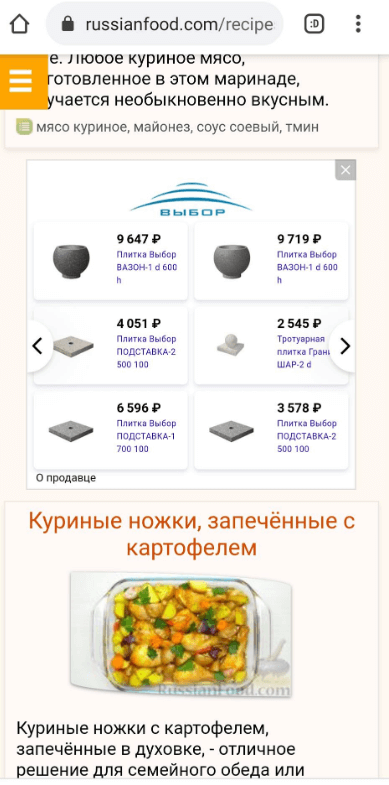Open the ВАЗОН-1 product priced 9 647 ₽
This screenshot has height=785, width=389.
111,261
